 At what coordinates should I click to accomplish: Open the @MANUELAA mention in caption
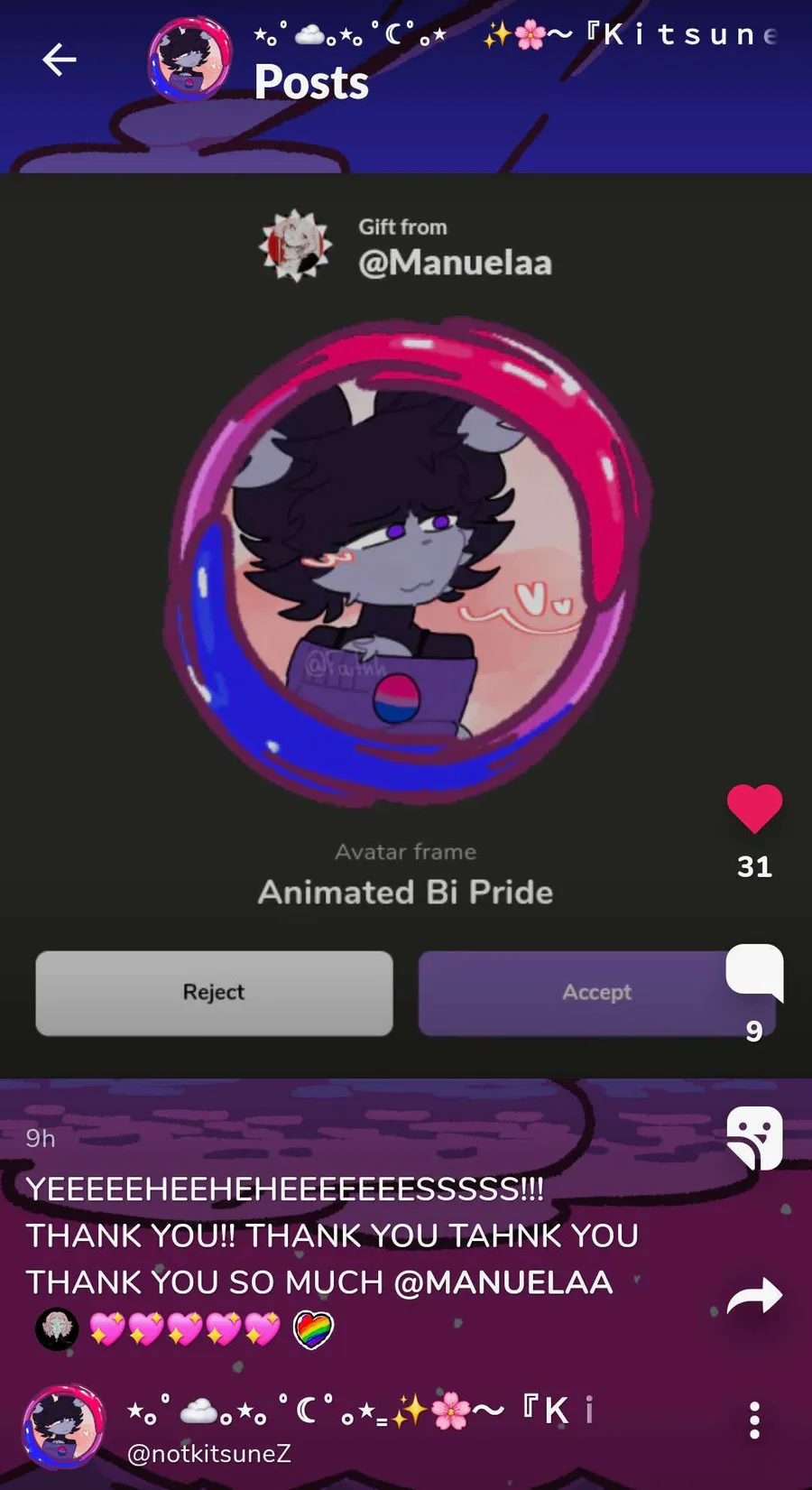[503, 1282]
